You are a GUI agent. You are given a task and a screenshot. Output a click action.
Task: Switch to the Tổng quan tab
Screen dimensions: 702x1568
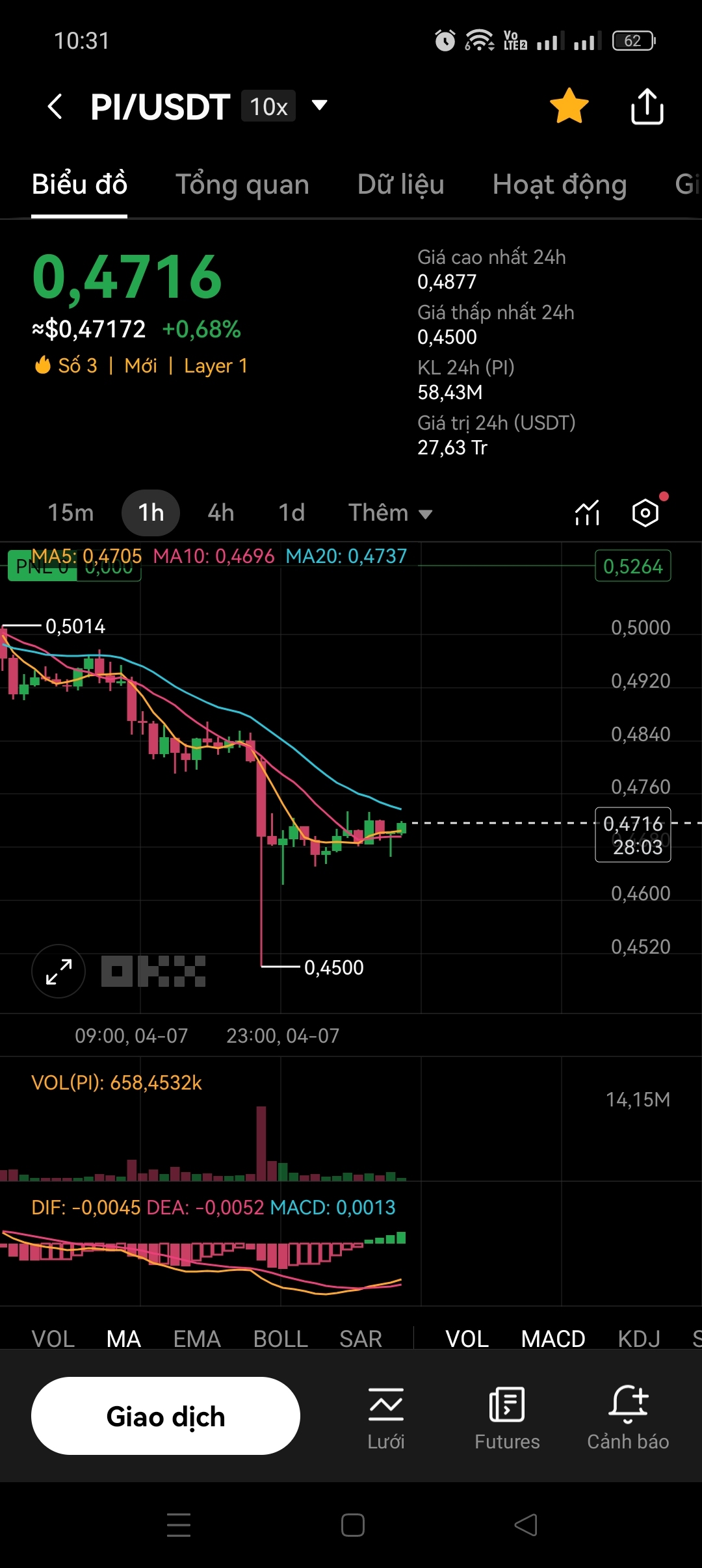point(242,185)
